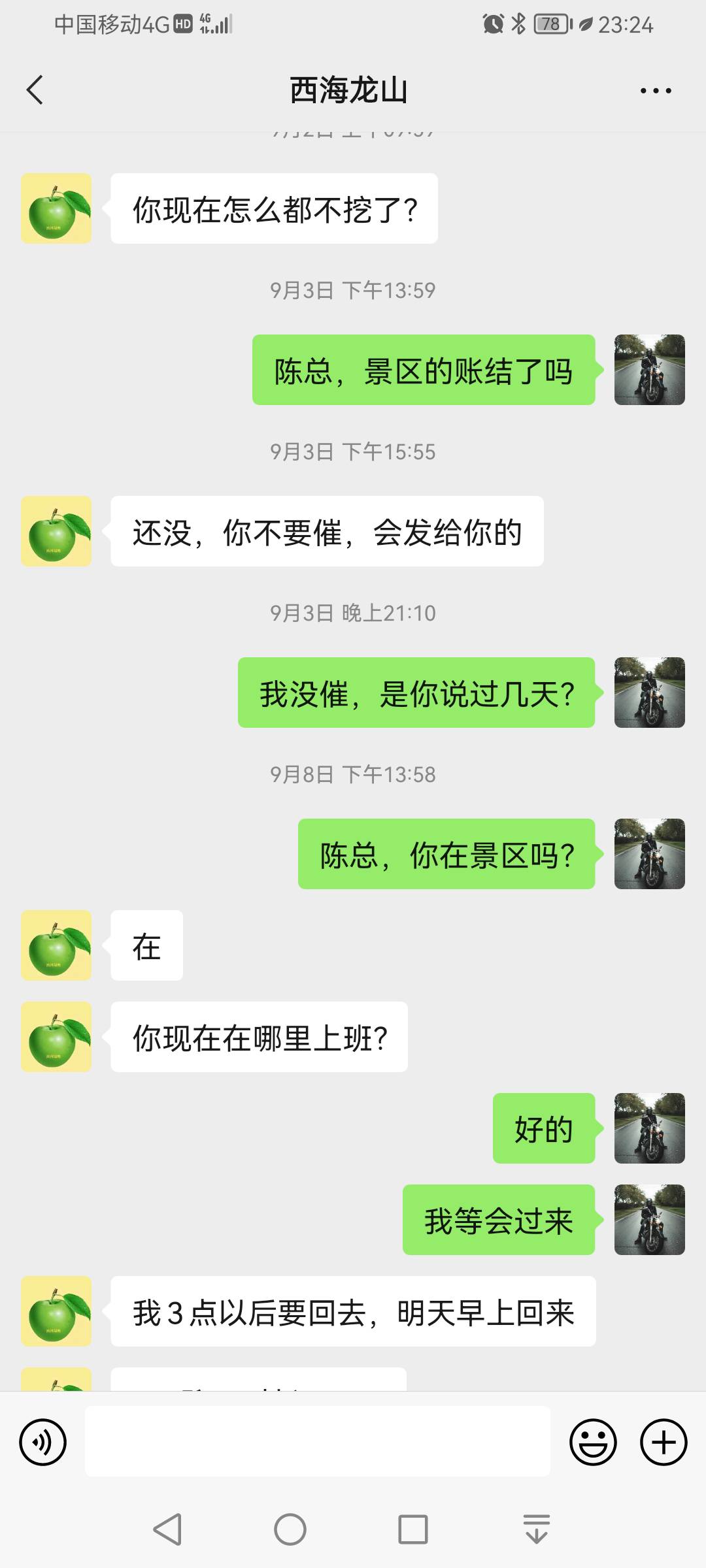Tap the message text field
This screenshot has height=1568, width=706.
click(x=317, y=1442)
